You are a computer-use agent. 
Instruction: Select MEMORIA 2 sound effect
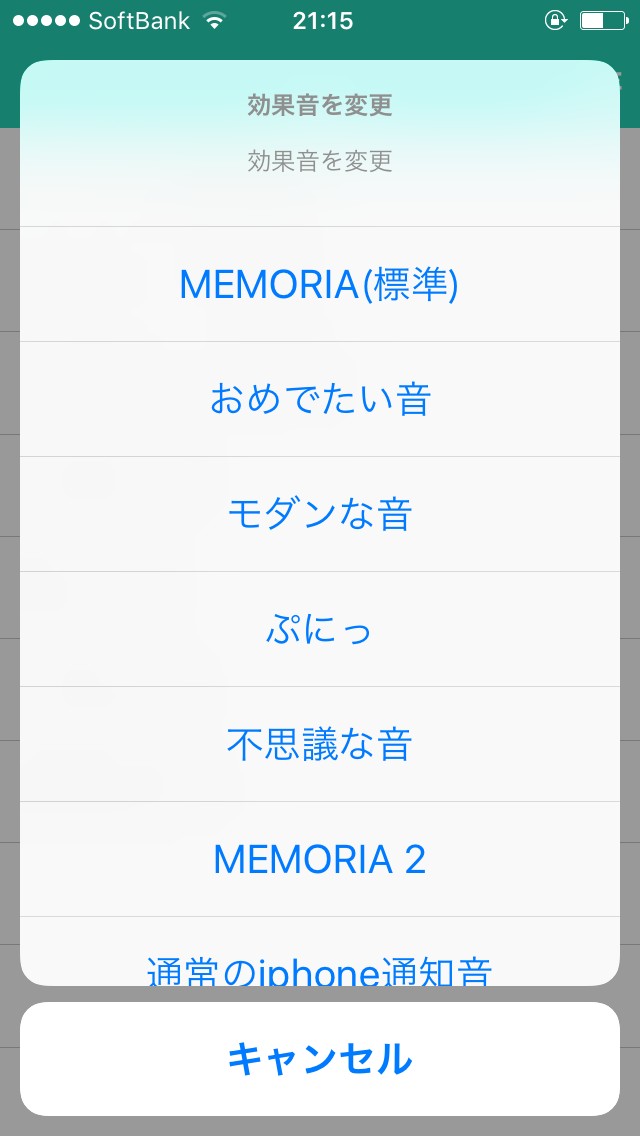click(x=319, y=860)
